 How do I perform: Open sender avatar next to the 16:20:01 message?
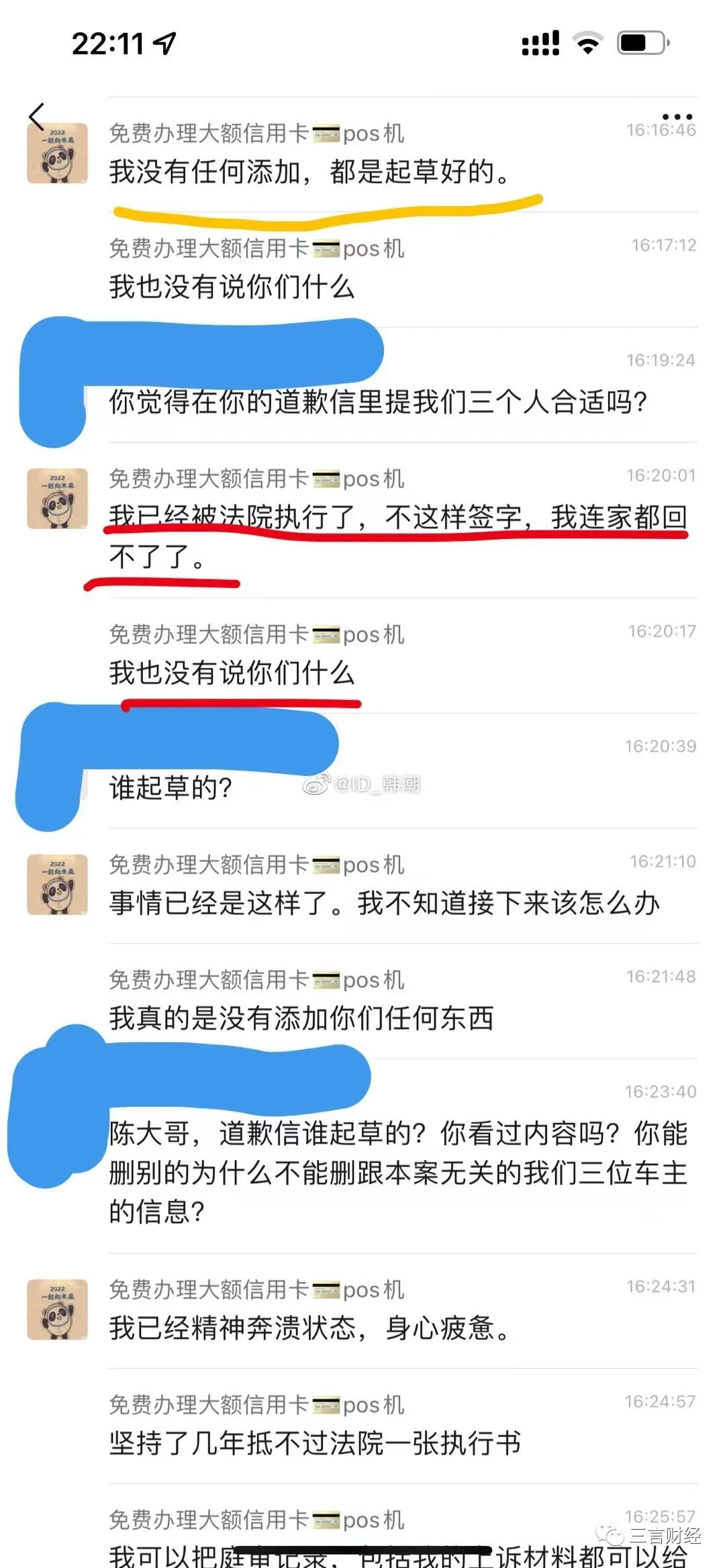58,499
